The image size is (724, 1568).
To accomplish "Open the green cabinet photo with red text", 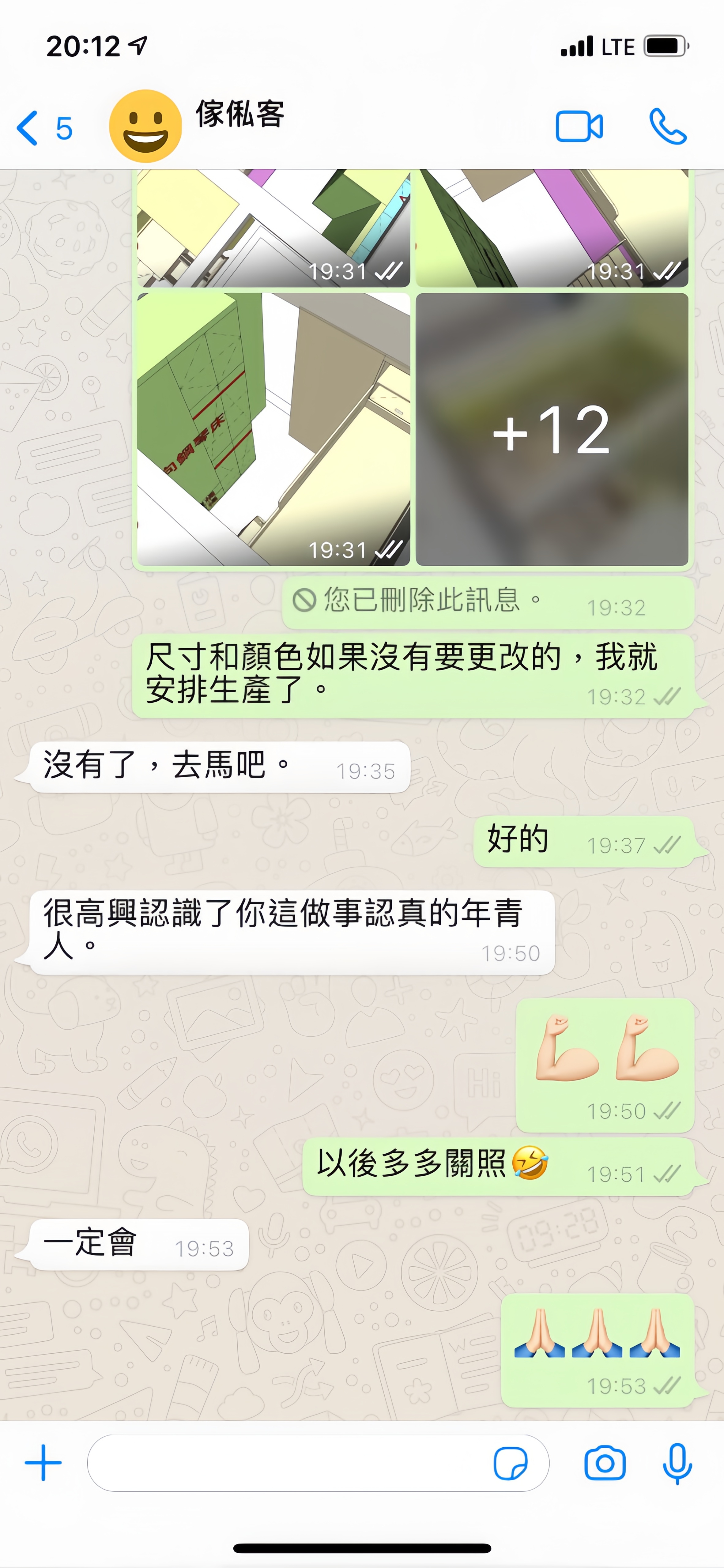I will [273, 429].
